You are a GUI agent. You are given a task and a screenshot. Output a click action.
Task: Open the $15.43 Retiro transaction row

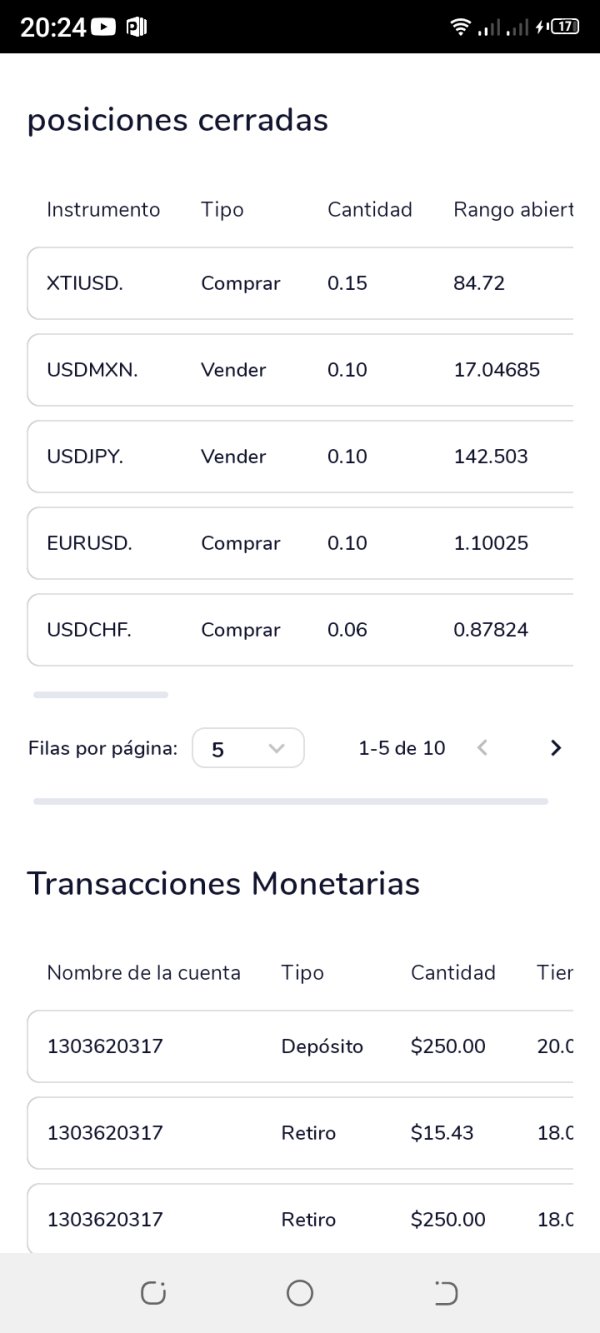[x=300, y=1133]
